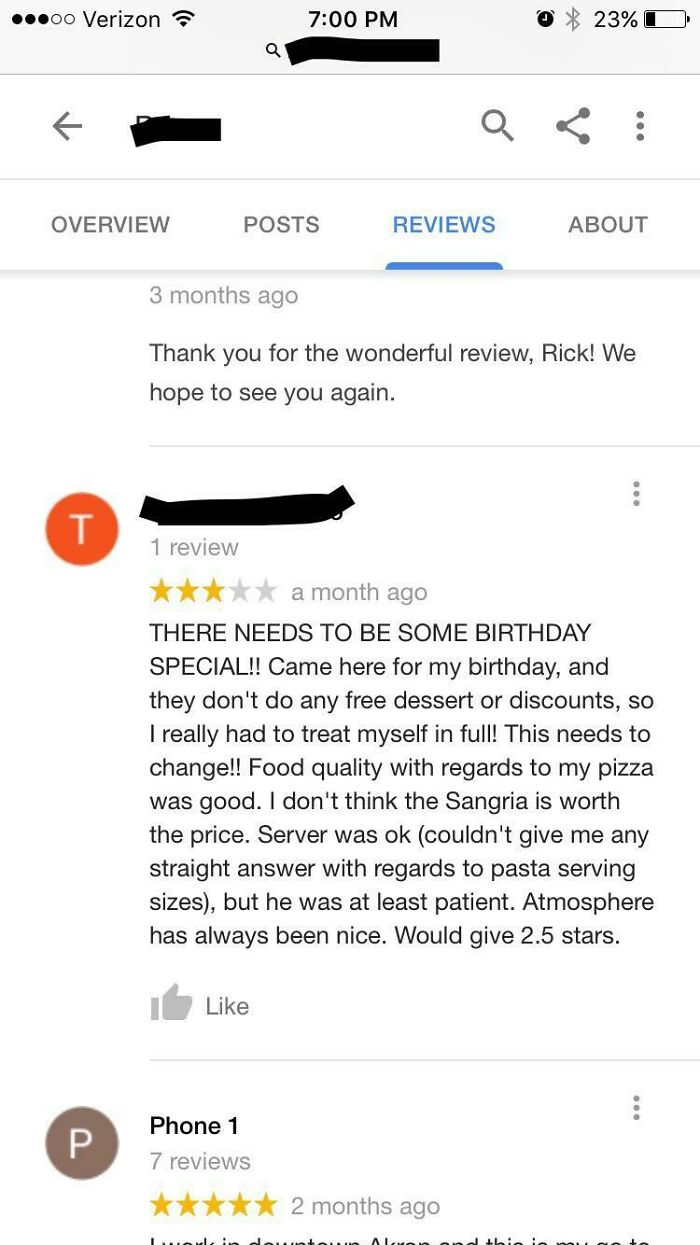Switch to the Overview tab
Viewport: 700px width, 1245px height.
click(x=110, y=225)
